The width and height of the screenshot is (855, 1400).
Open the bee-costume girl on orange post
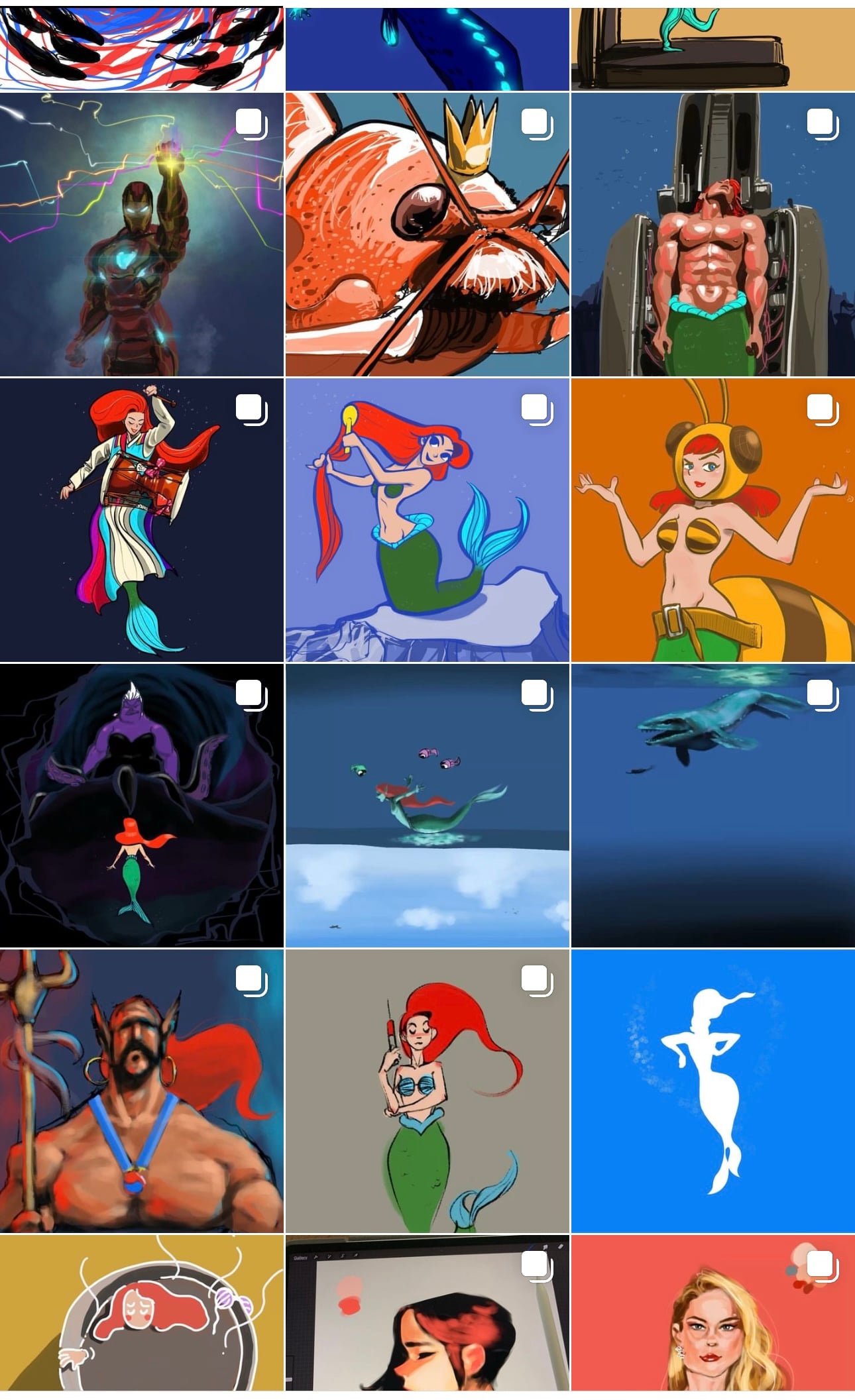713,520
